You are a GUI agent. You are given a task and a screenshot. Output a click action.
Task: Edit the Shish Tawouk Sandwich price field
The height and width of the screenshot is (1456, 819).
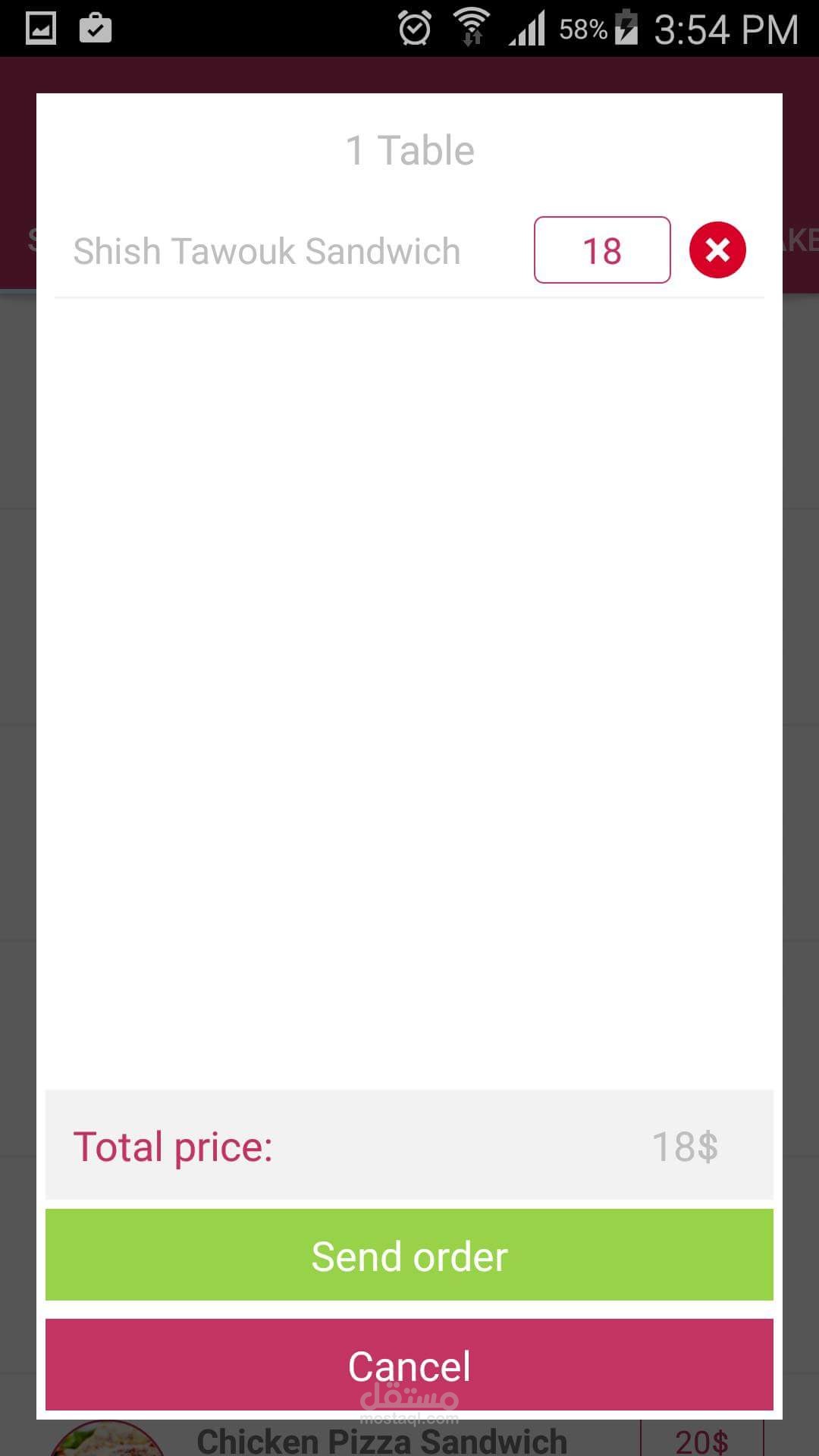point(602,250)
